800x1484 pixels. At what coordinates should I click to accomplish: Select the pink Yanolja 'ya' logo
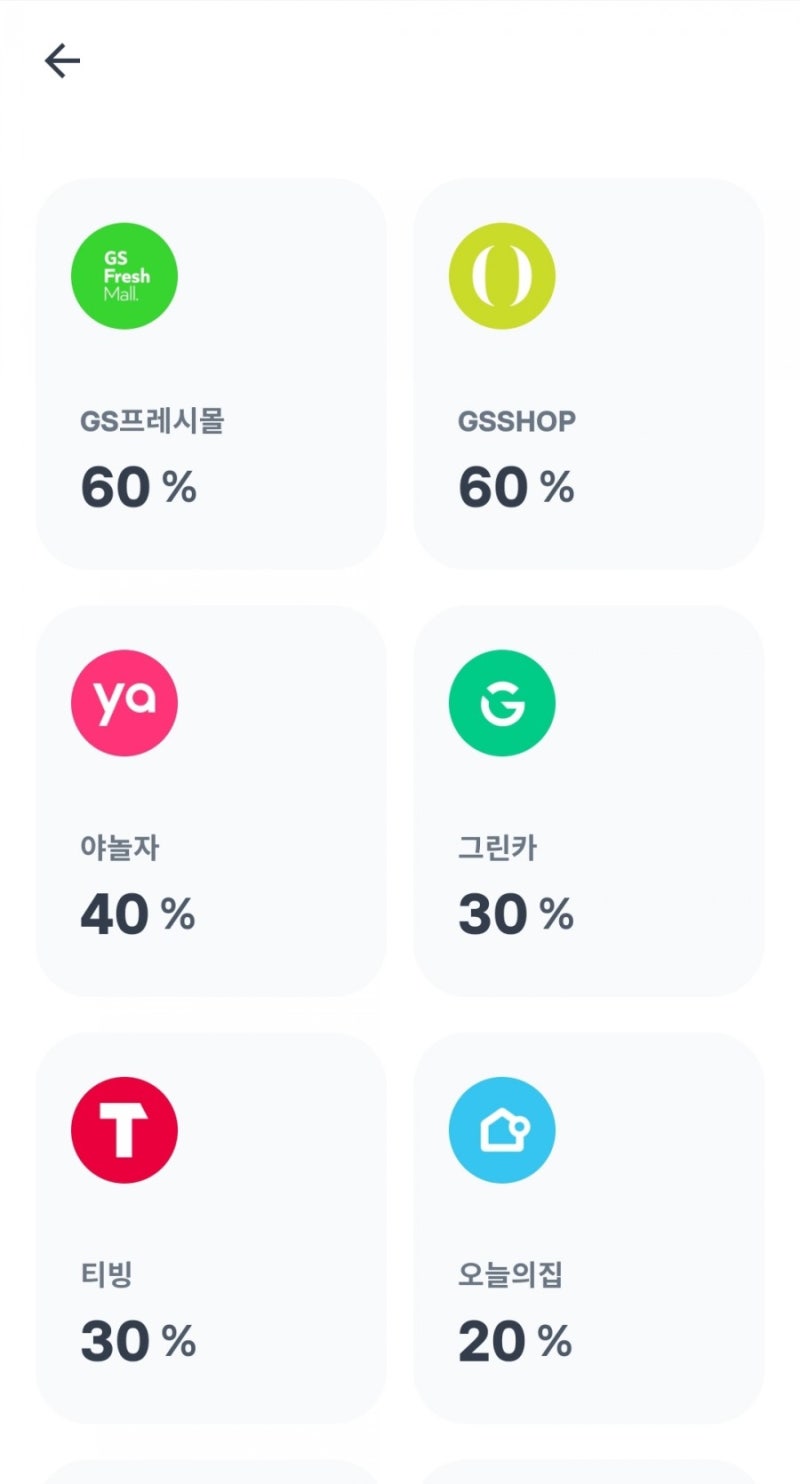click(124, 702)
